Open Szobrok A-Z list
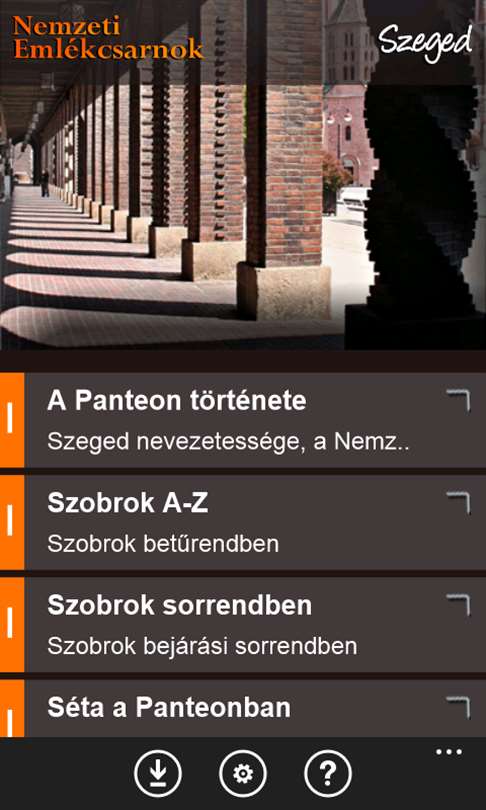The image size is (486, 810). [243, 522]
